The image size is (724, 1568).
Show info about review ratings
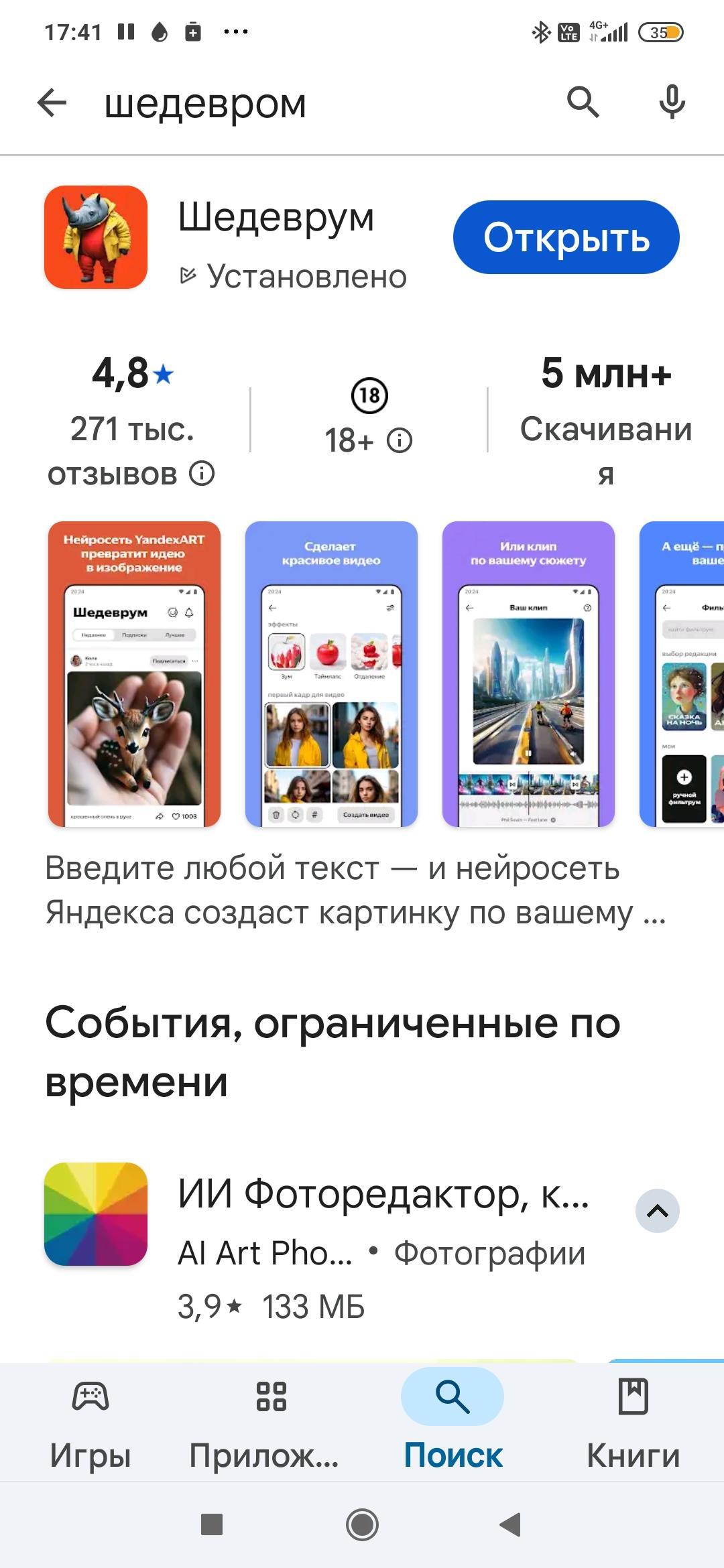tap(202, 473)
